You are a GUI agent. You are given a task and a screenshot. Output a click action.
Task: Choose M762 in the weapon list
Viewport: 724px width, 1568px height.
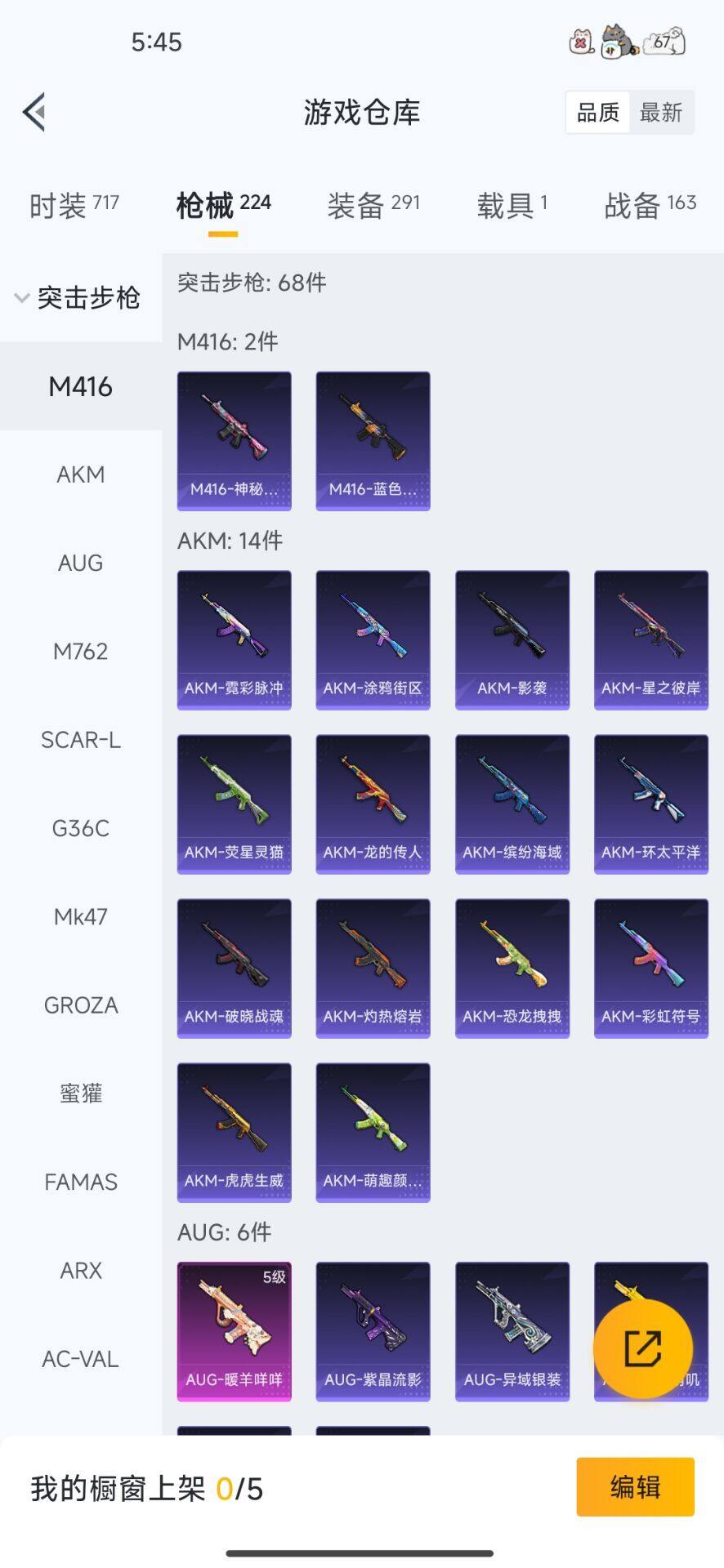tap(80, 651)
